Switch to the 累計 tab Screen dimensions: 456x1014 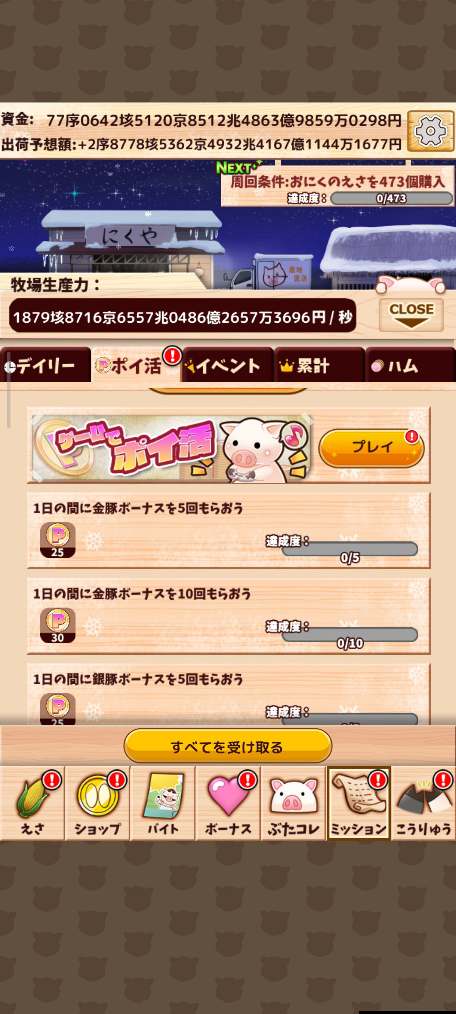(320, 366)
